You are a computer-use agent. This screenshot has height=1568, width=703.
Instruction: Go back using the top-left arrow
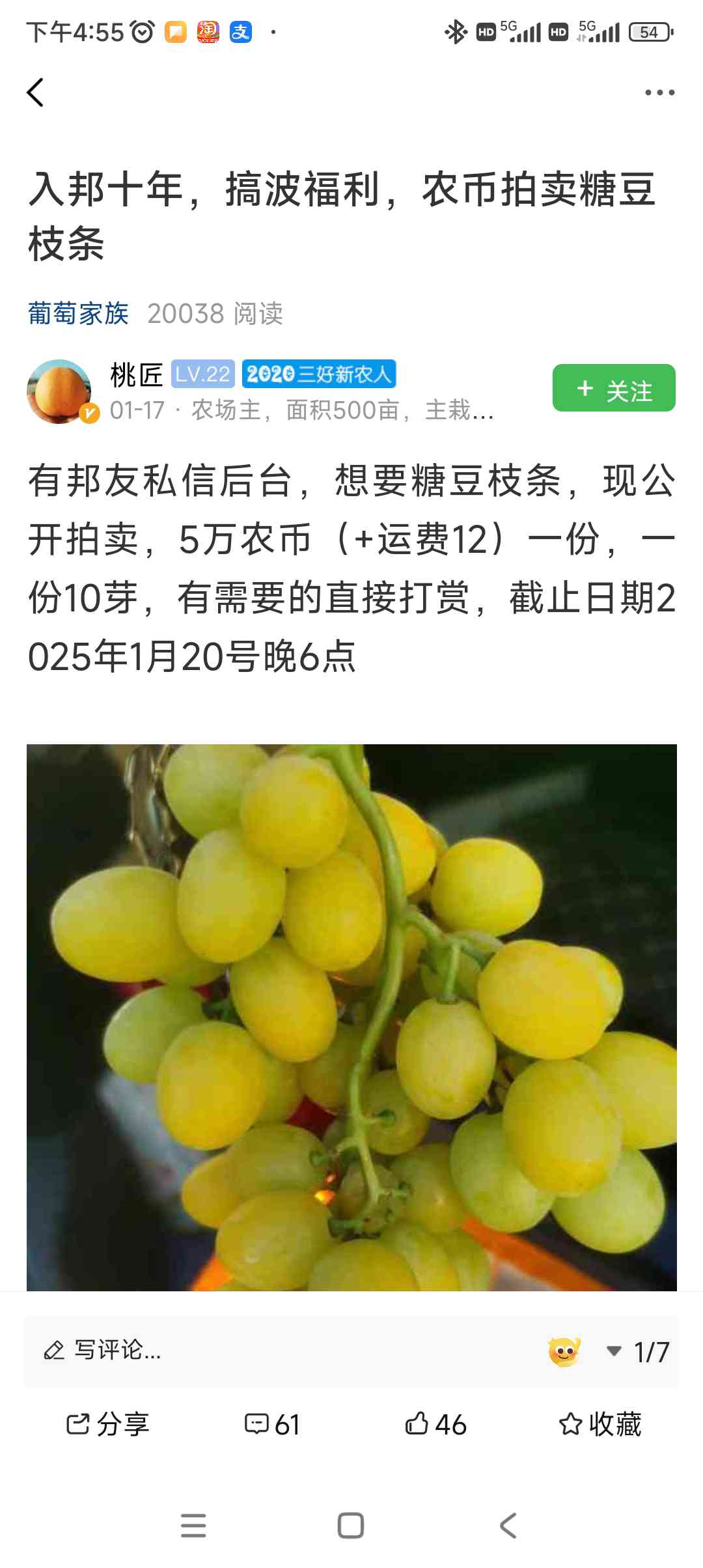pyautogui.click(x=36, y=92)
